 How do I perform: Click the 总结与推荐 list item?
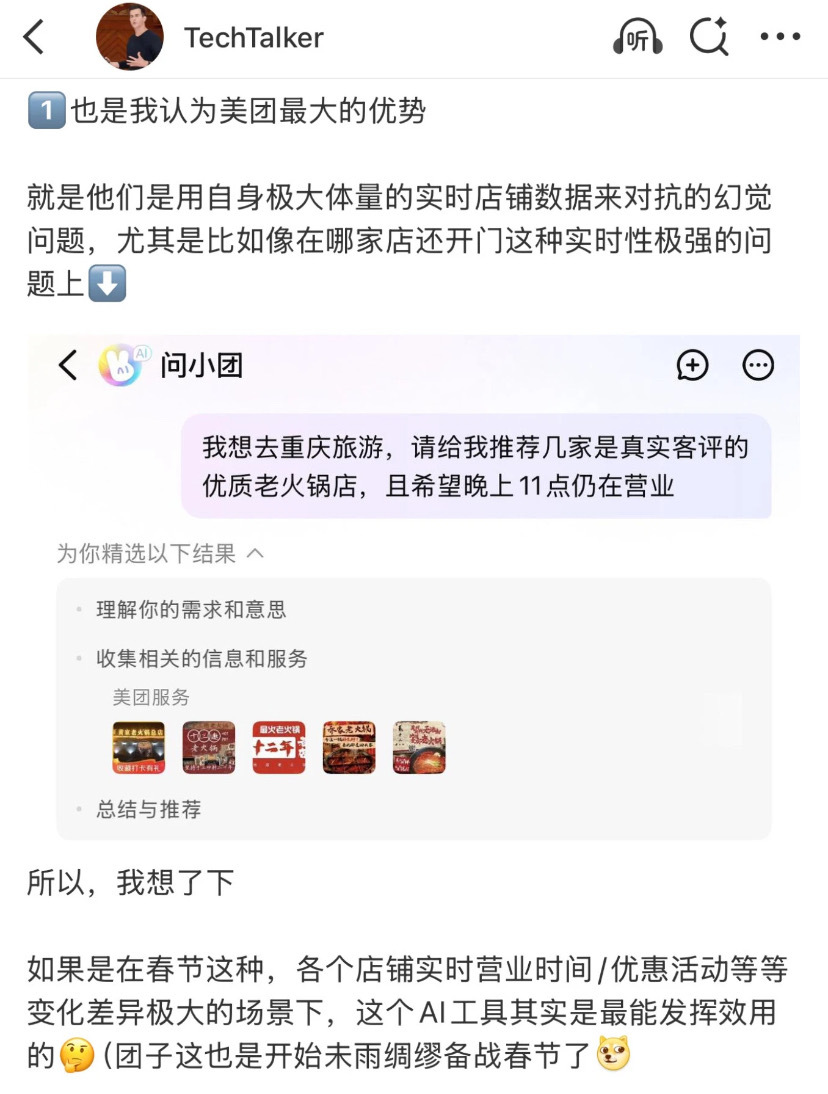tap(152, 810)
